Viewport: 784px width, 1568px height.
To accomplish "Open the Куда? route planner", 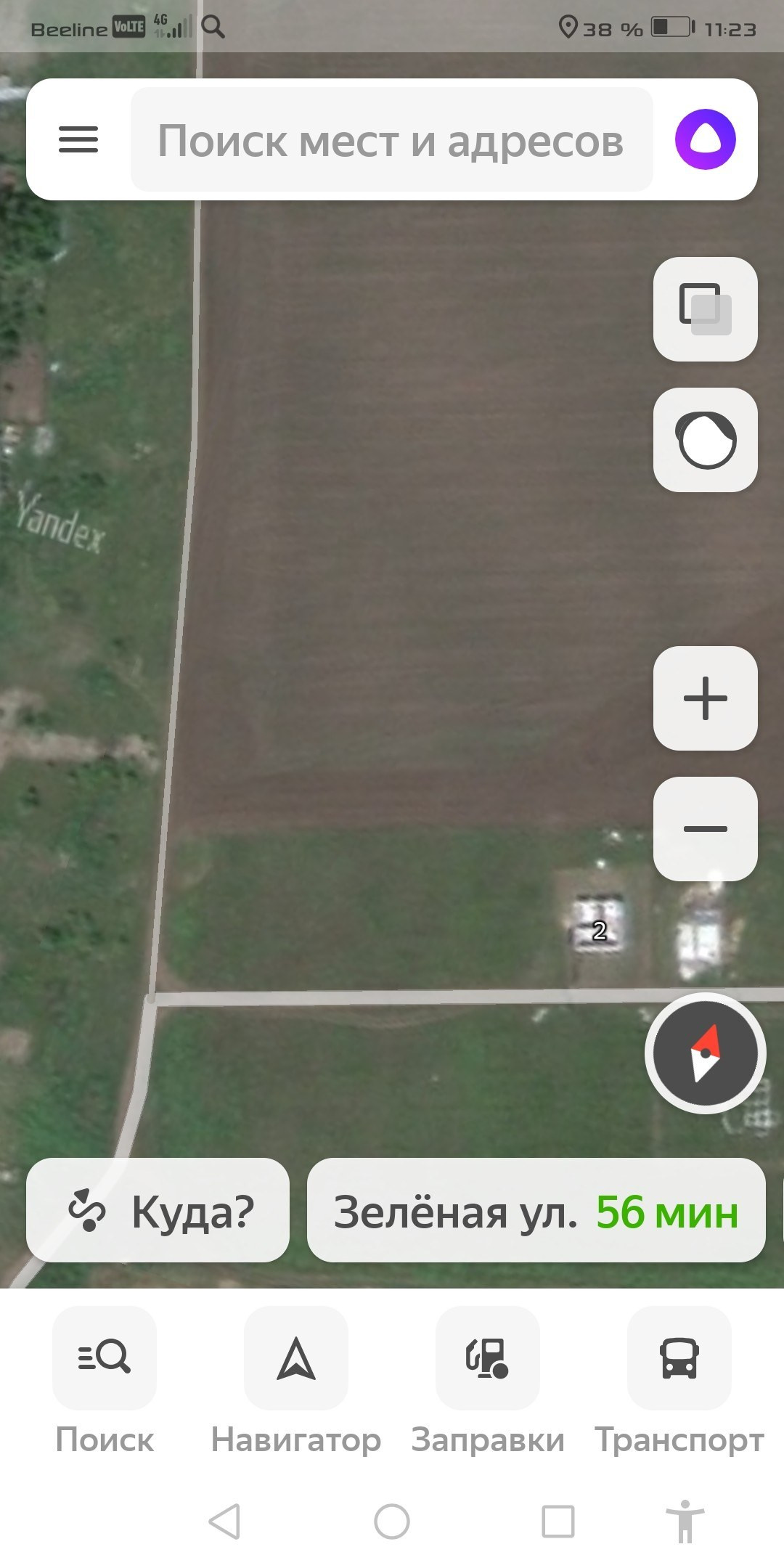I will (x=158, y=1211).
